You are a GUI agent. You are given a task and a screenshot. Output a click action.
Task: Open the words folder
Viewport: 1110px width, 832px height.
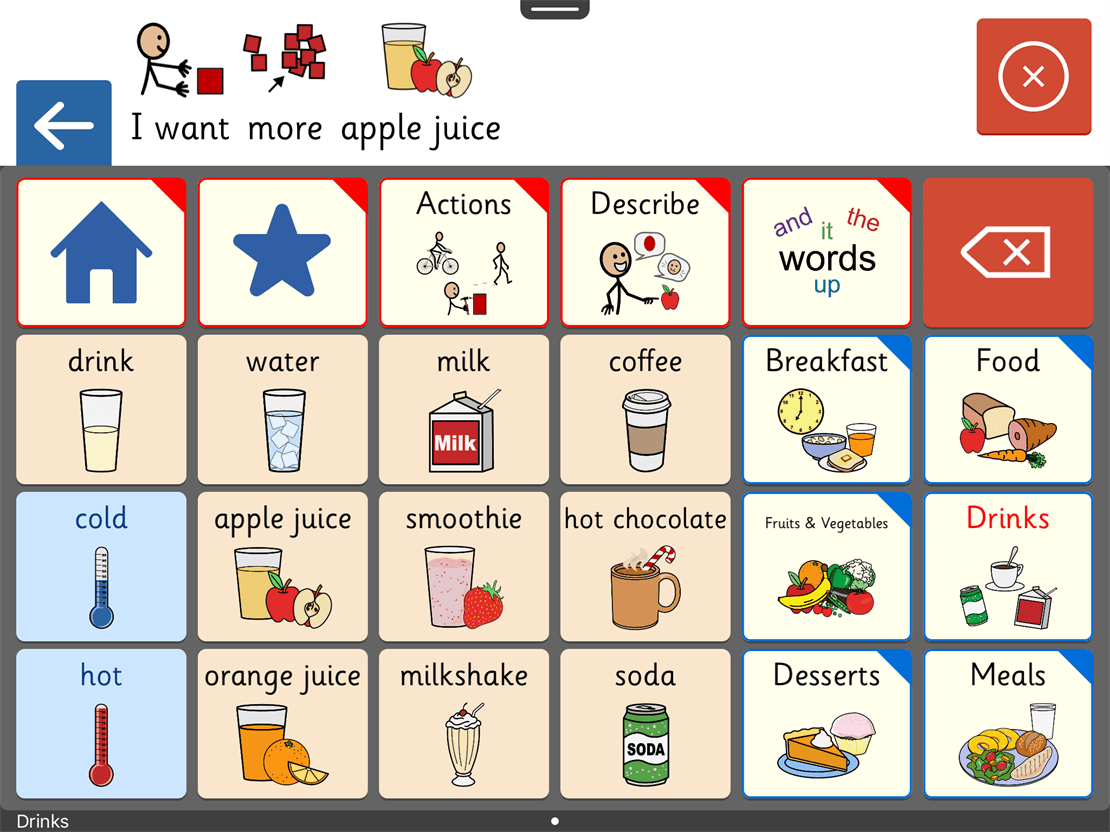[x=826, y=252]
